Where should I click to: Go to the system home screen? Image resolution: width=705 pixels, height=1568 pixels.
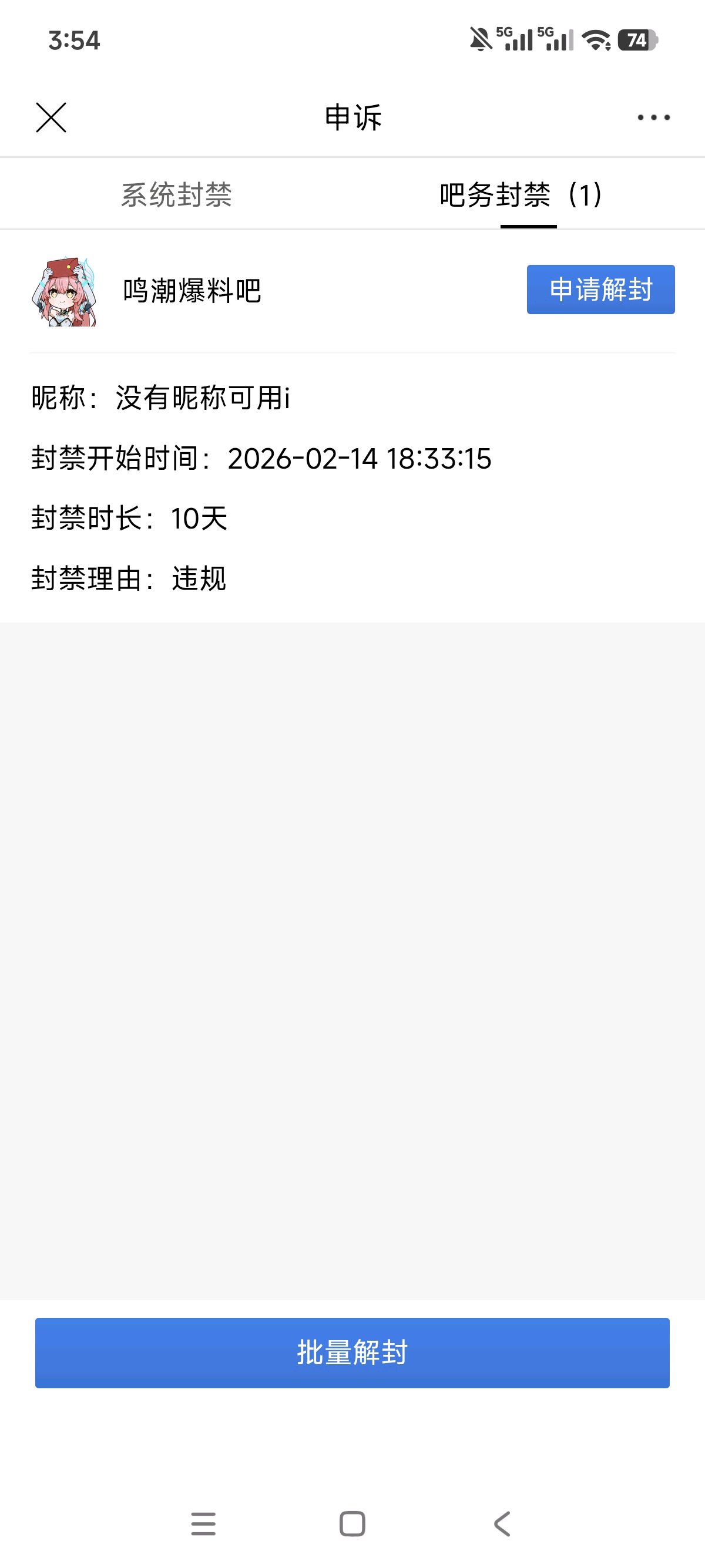pos(352,1524)
